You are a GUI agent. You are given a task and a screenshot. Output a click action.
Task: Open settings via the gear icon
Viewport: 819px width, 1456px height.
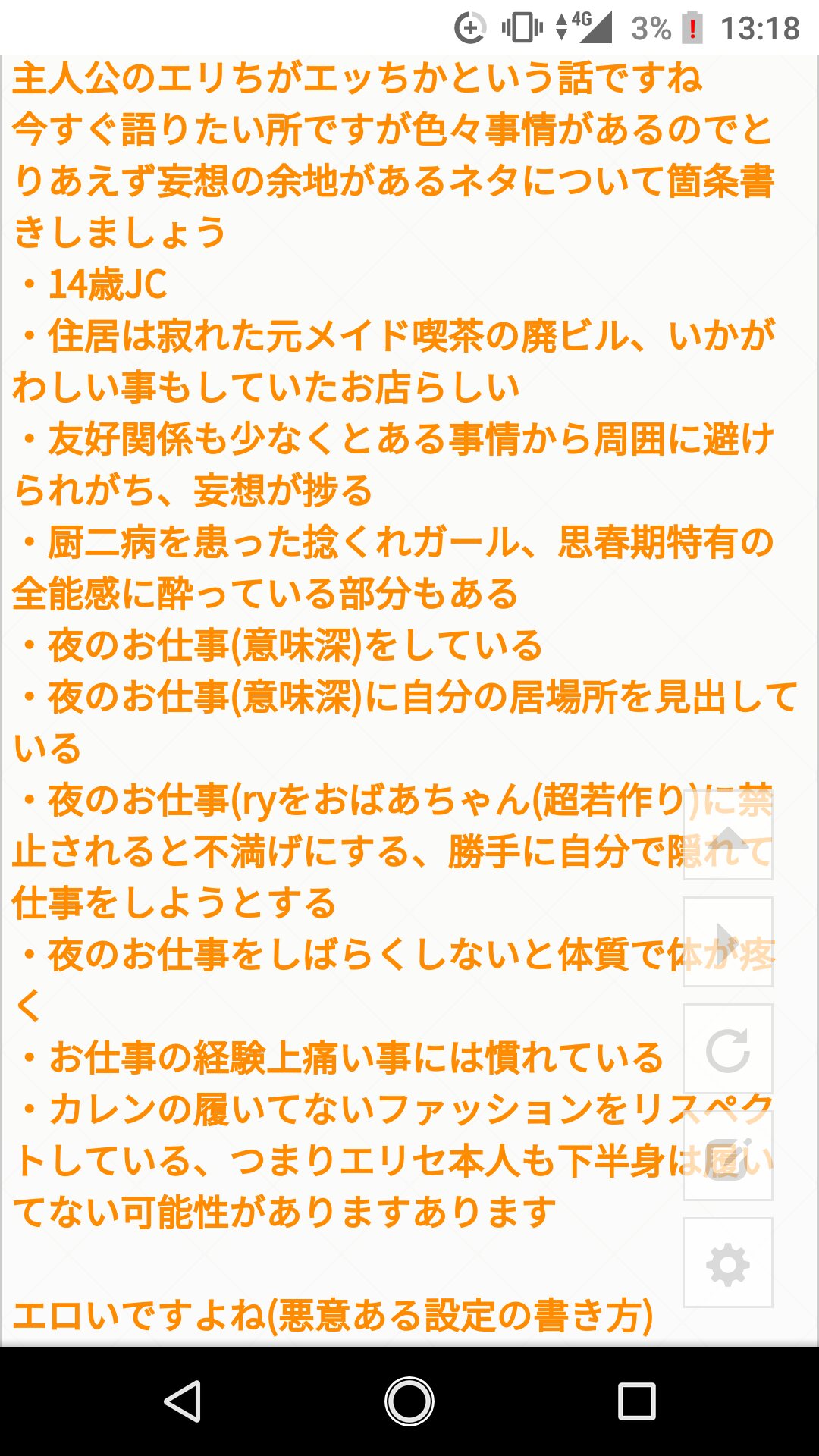click(728, 1264)
